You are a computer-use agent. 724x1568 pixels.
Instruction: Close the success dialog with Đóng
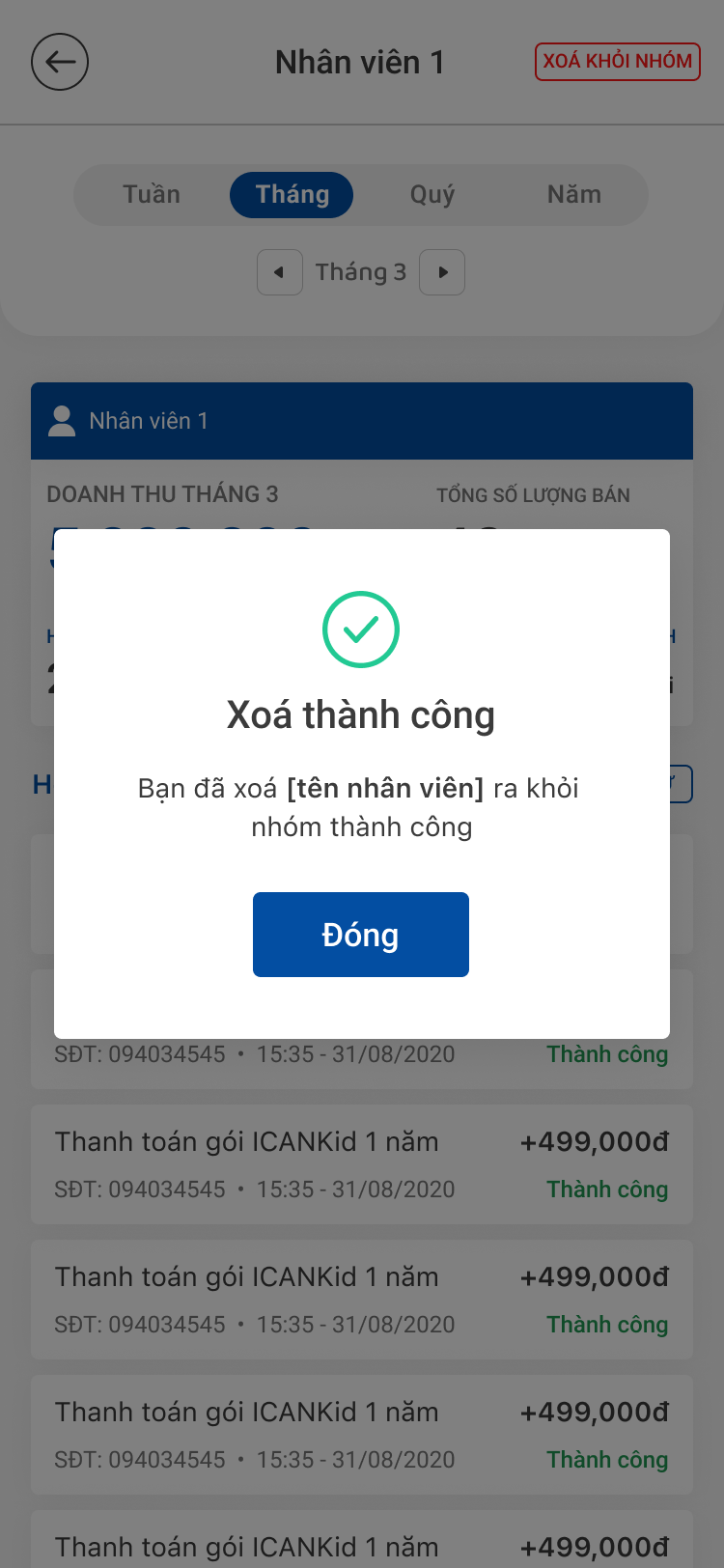pyautogui.click(x=361, y=935)
